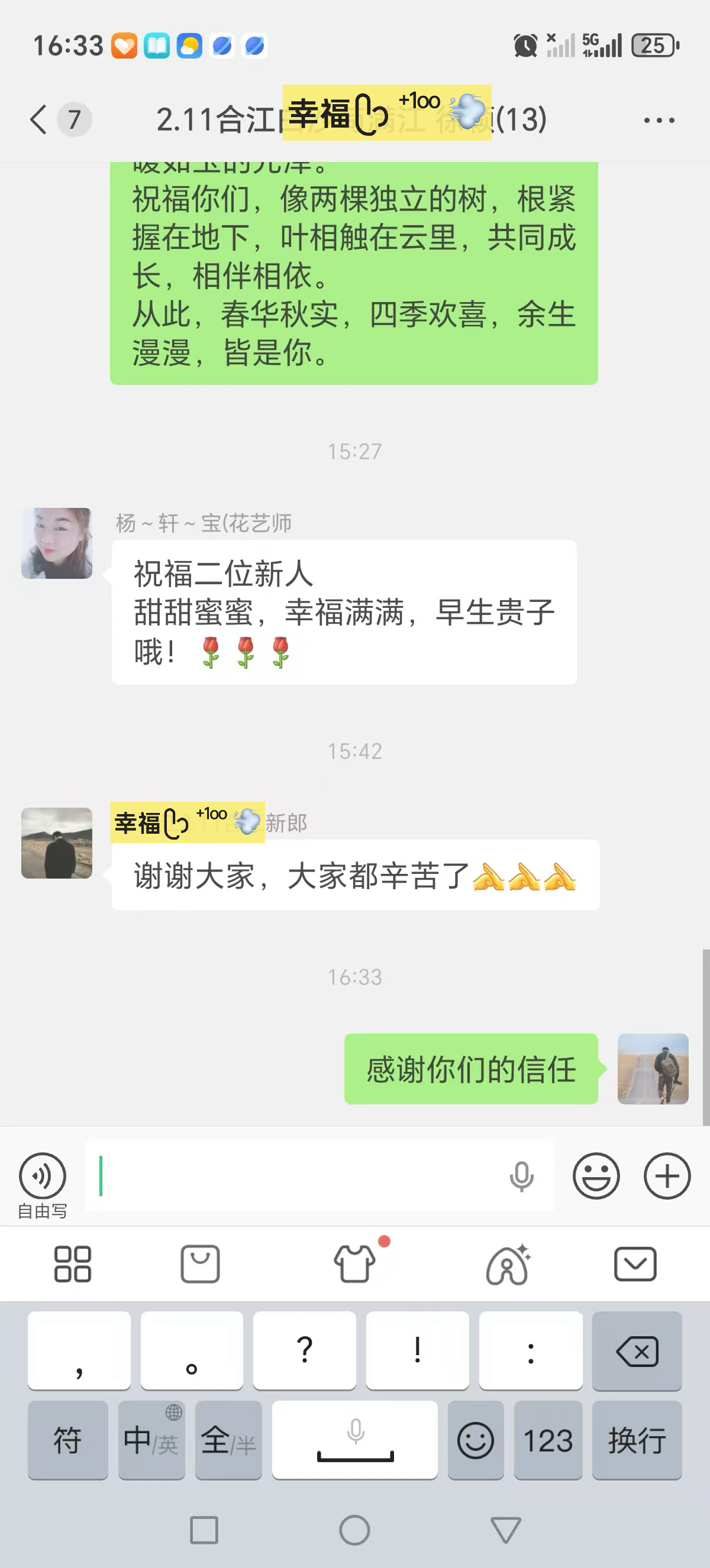Toggle 全/半 width mode

coord(228,1440)
